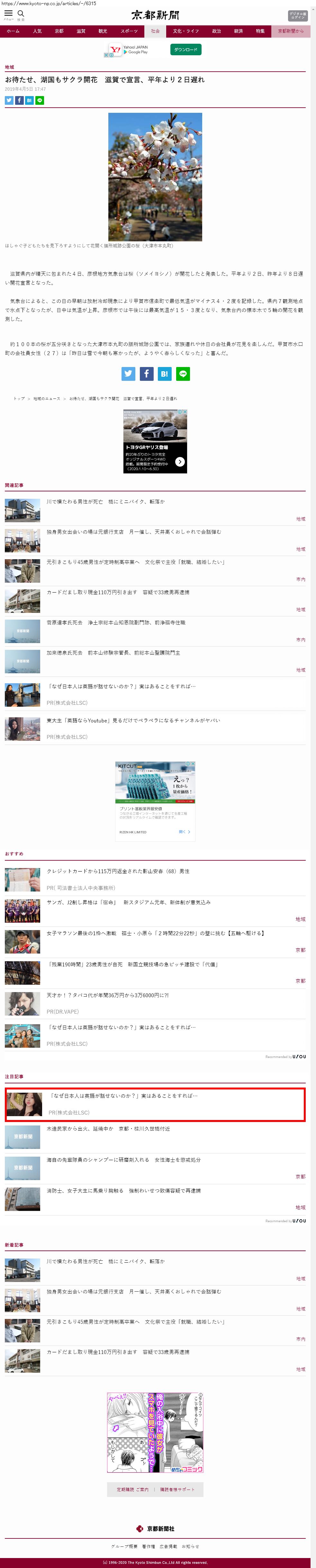Read 元引きこもり45歳男性 article in 関連記事
The height and width of the screenshot is (1568, 316).
(135, 562)
